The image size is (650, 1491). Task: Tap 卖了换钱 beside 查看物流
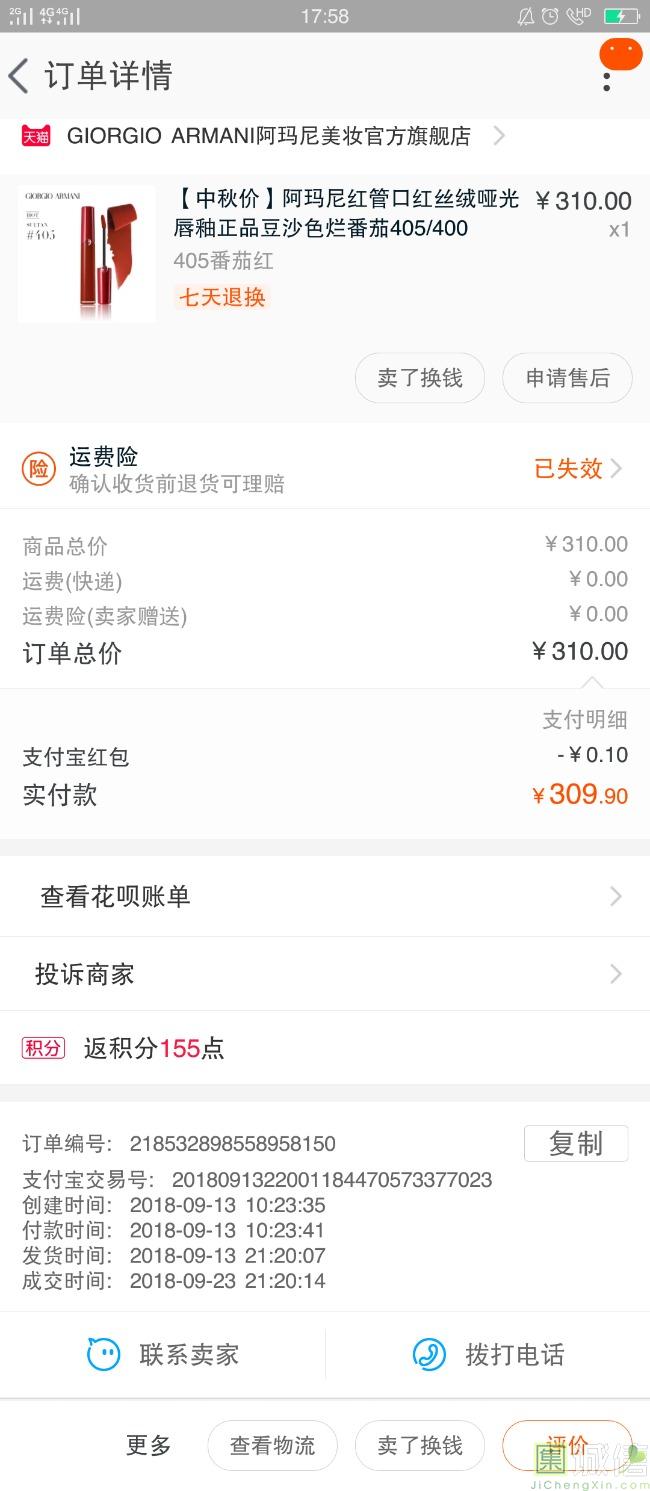coord(420,1446)
